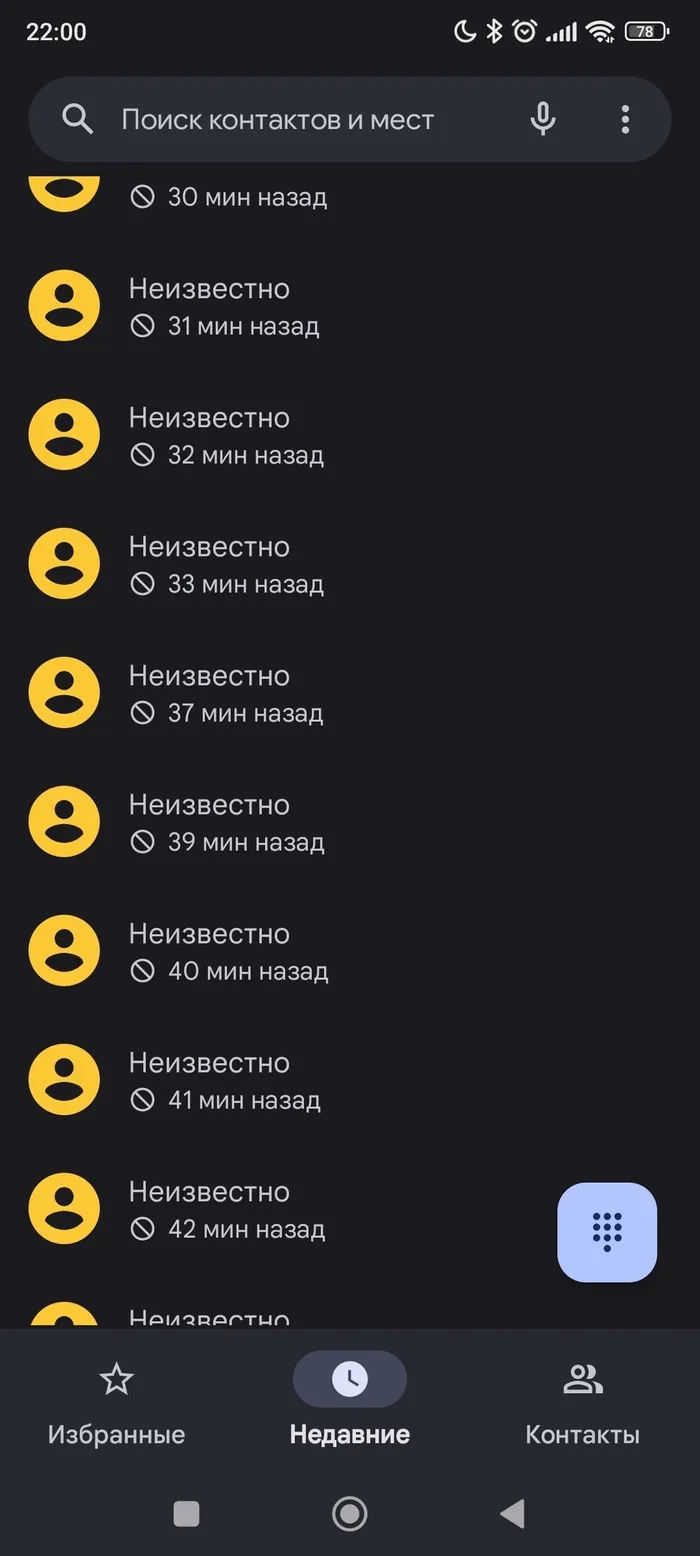Open the unknown call from 40 minutes ago

click(350, 951)
